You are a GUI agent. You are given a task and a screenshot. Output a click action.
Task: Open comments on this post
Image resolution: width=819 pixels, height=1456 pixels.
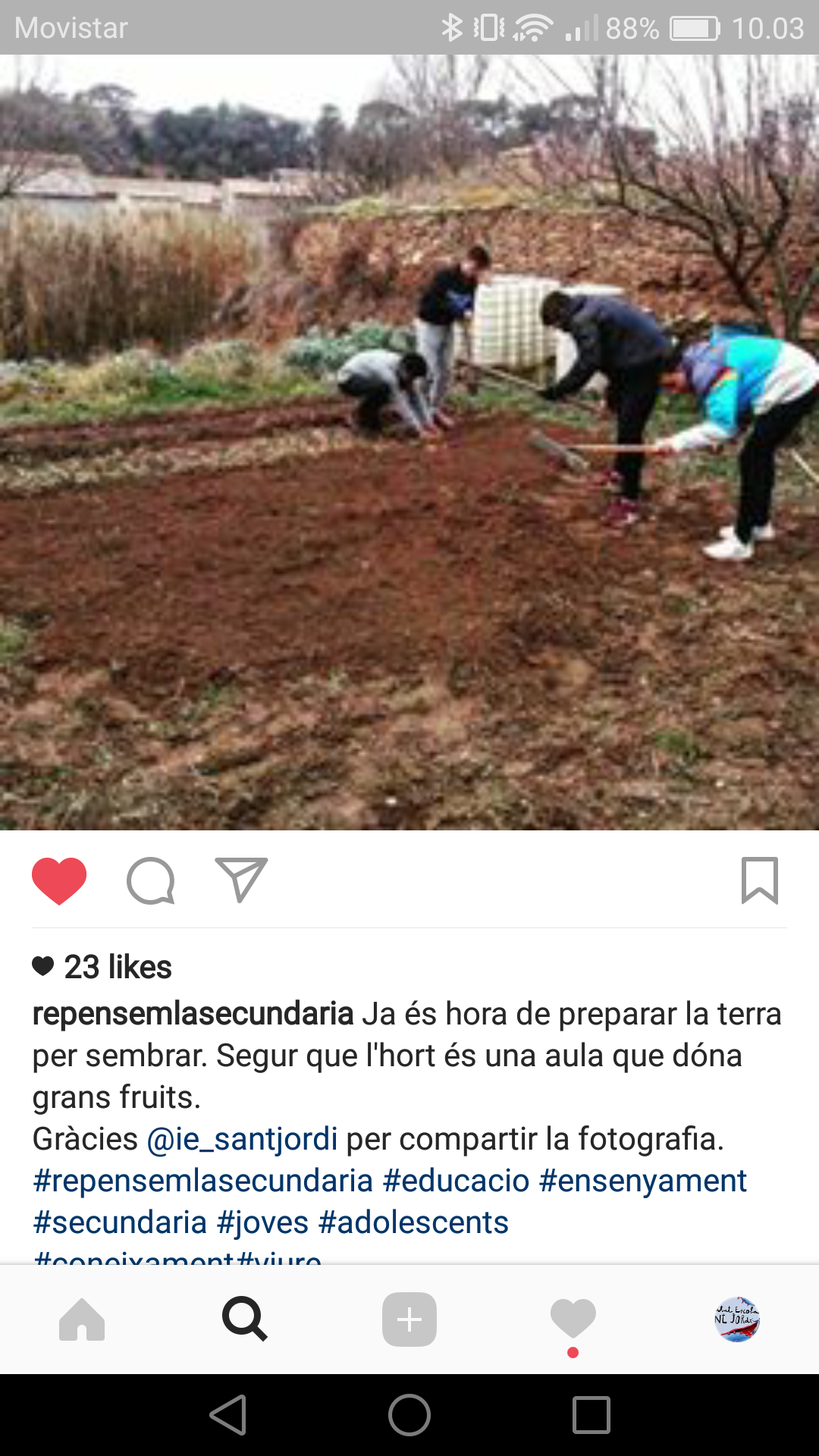[151, 880]
